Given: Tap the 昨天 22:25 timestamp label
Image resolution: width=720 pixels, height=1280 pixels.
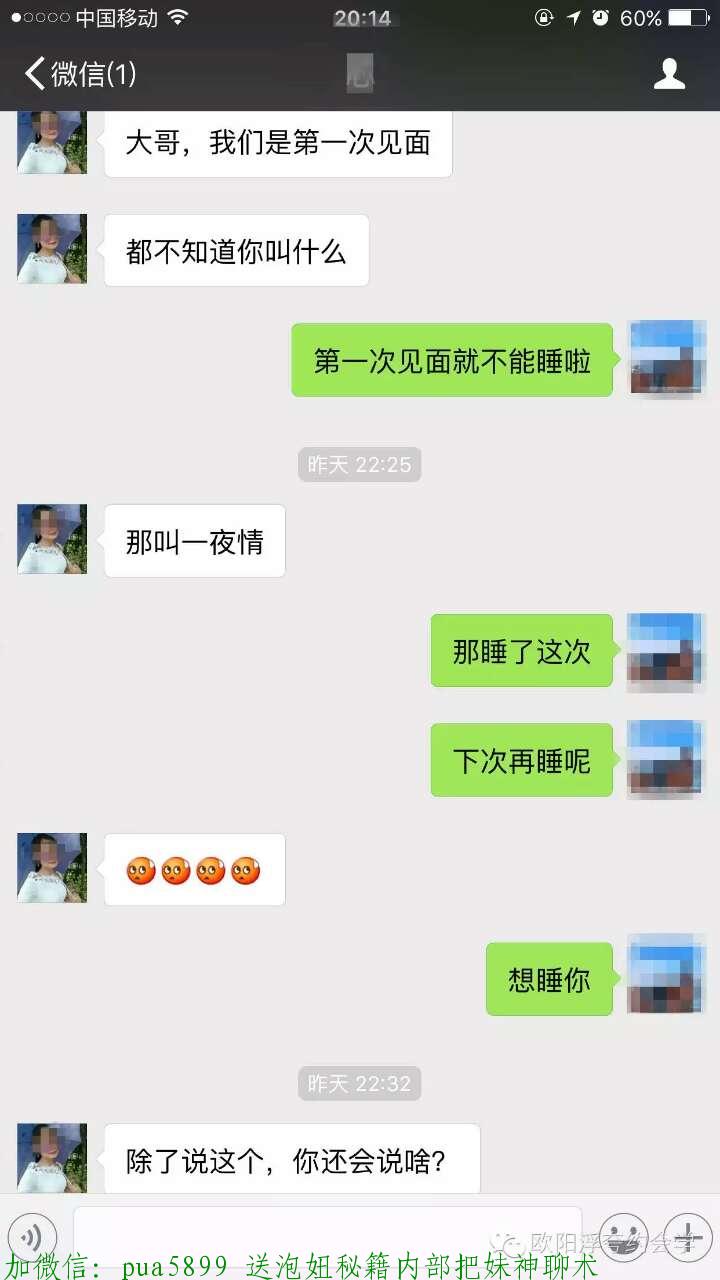Looking at the screenshot, I should [x=359, y=464].
